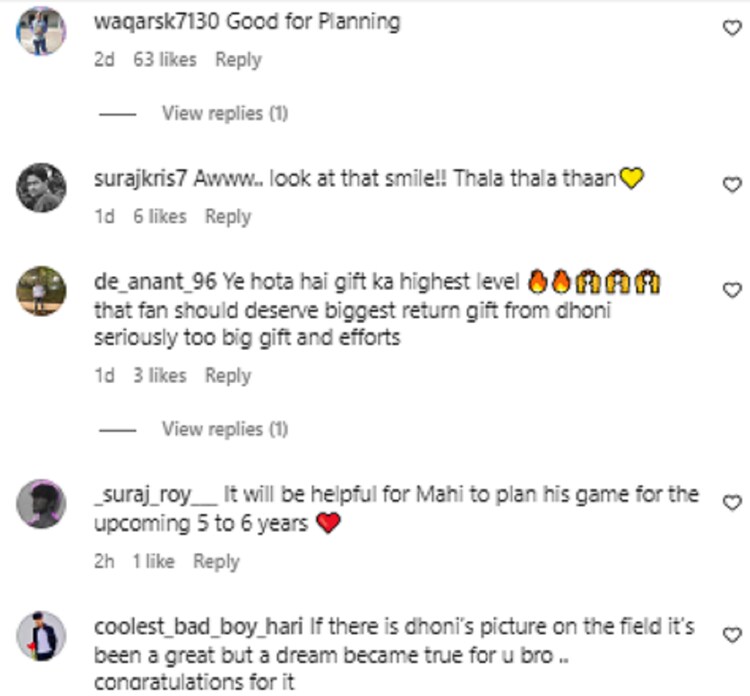The width and height of the screenshot is (750, 696).
Task: Reply to _suraj_roy__'s comment
Action: point(216,562)
